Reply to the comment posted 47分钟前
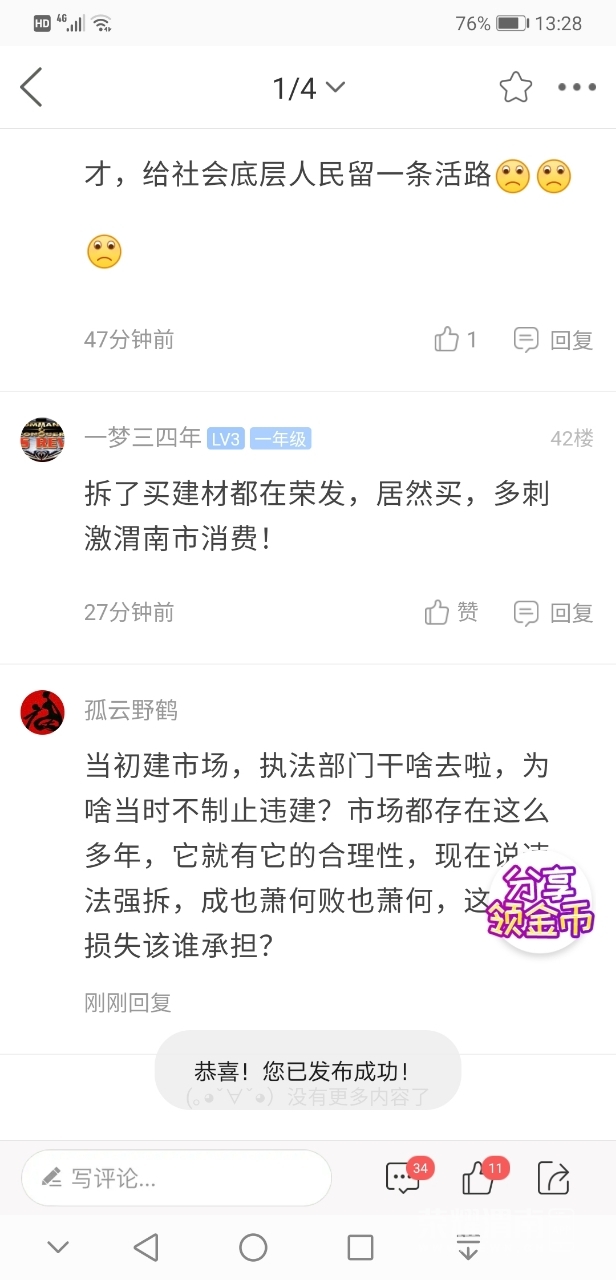616x1280 pixels. (554, 340)
